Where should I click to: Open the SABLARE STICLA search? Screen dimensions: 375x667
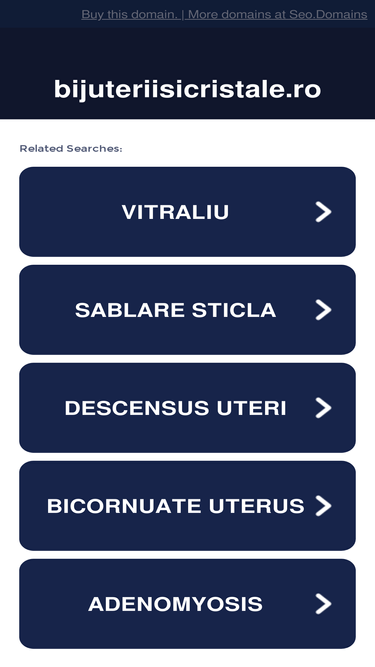coord(188,310)
